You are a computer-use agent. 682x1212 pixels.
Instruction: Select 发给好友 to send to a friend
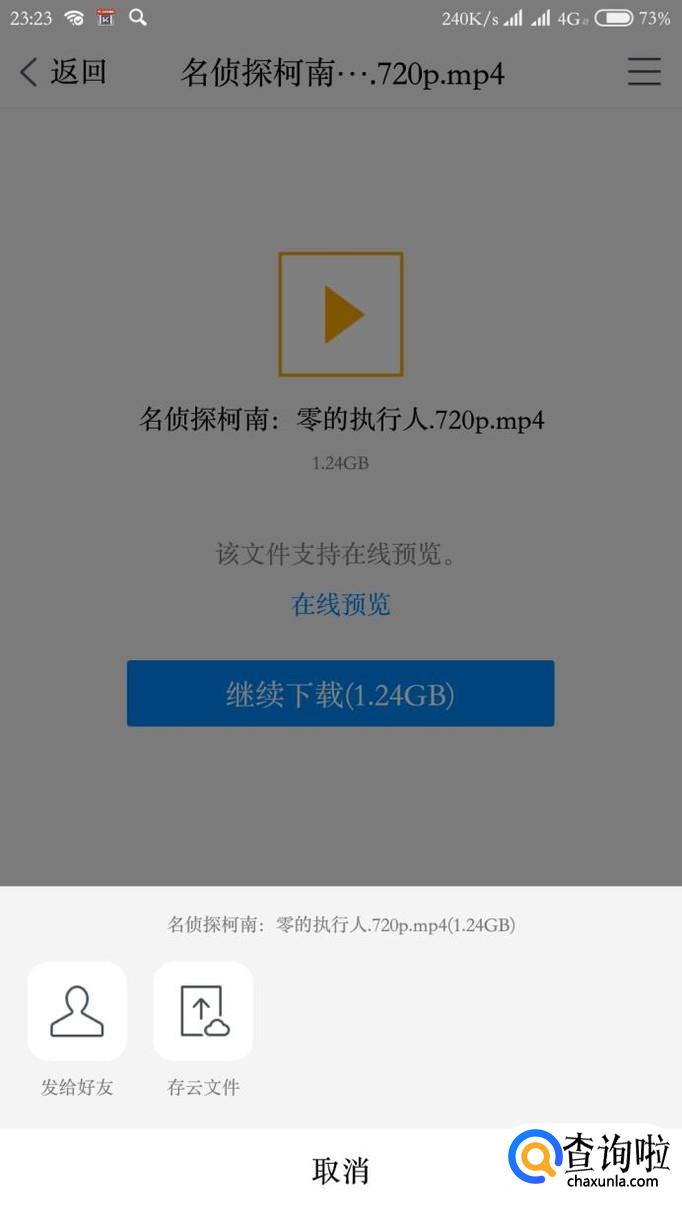click(x=77, y=1011)
